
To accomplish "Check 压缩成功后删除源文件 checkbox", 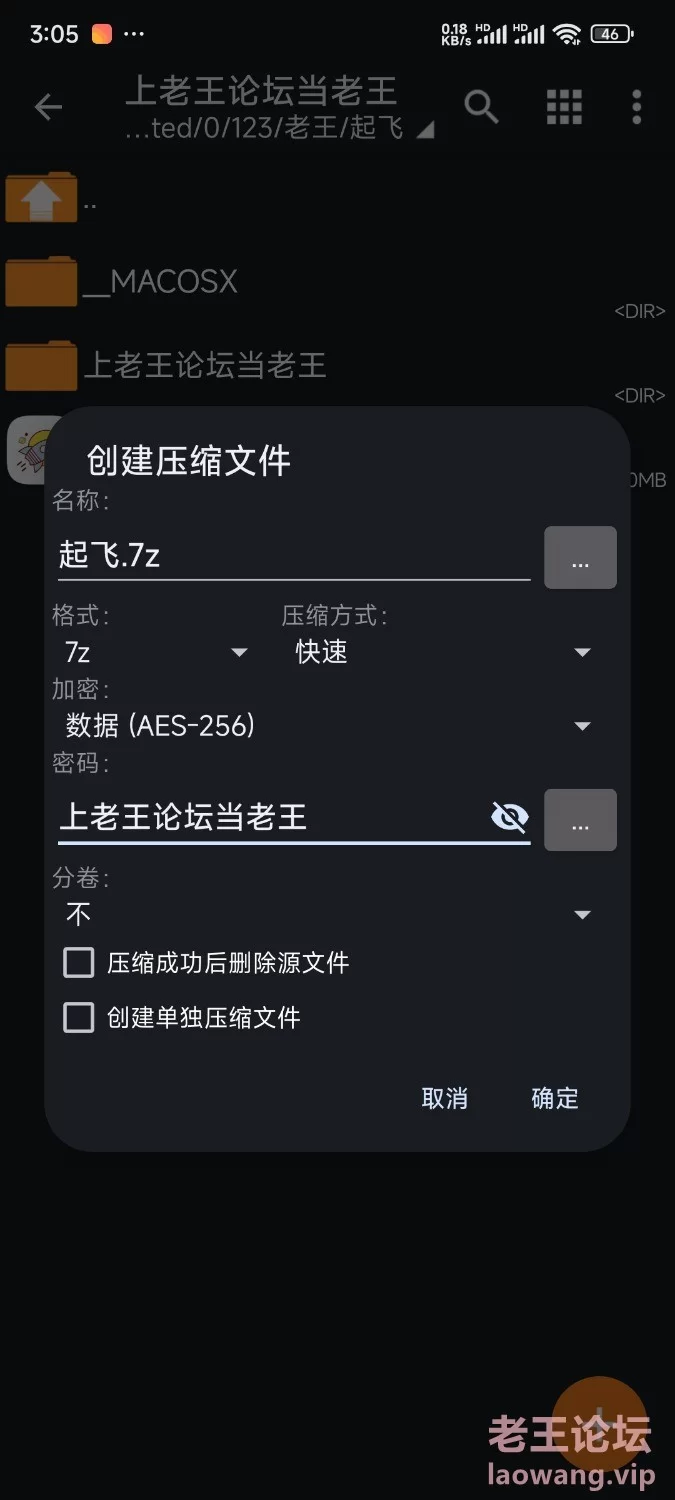I will [x=79, y=963].
